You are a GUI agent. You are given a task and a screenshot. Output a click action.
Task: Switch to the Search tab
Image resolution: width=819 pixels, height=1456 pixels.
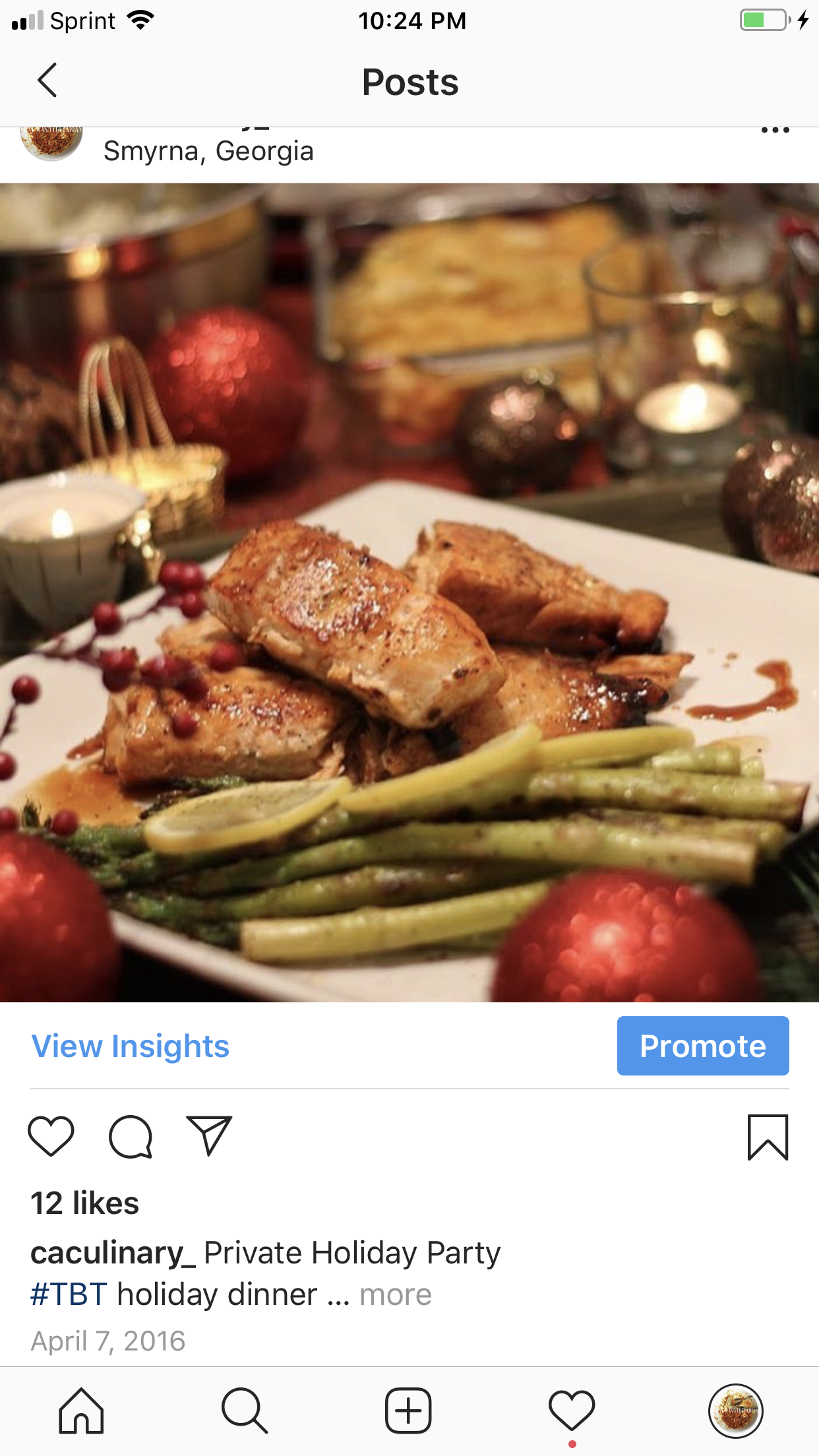pyautogui.click(x=245, y=1411)
